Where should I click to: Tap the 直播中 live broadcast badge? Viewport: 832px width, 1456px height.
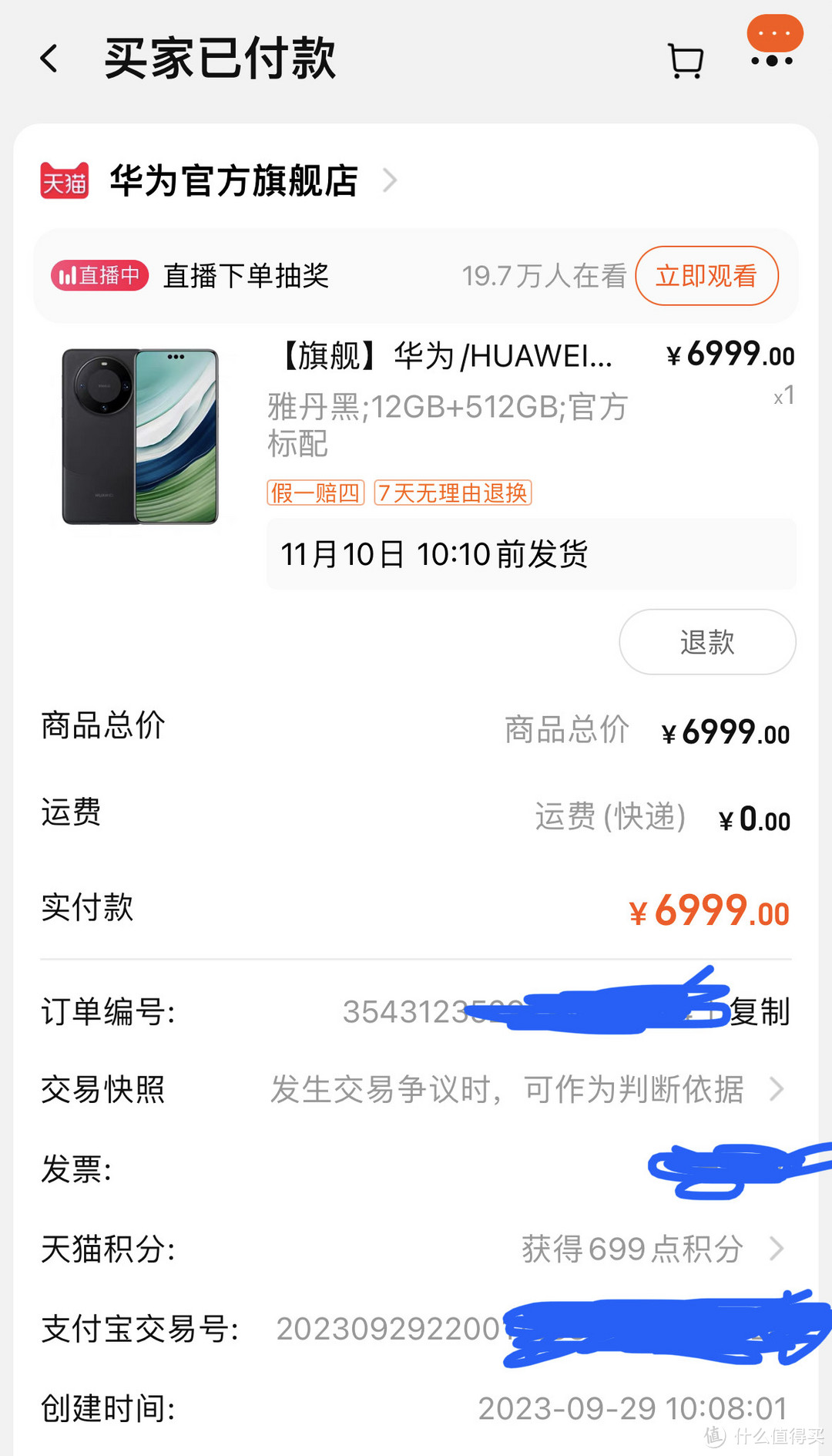[x=98, y=275]
